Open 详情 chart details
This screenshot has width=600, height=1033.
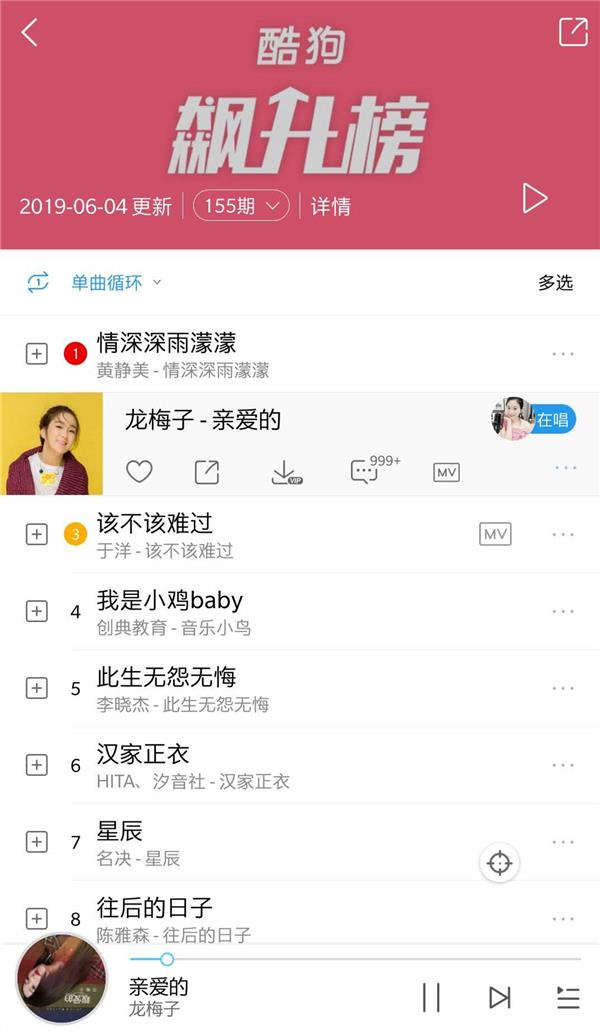point(331,207)
